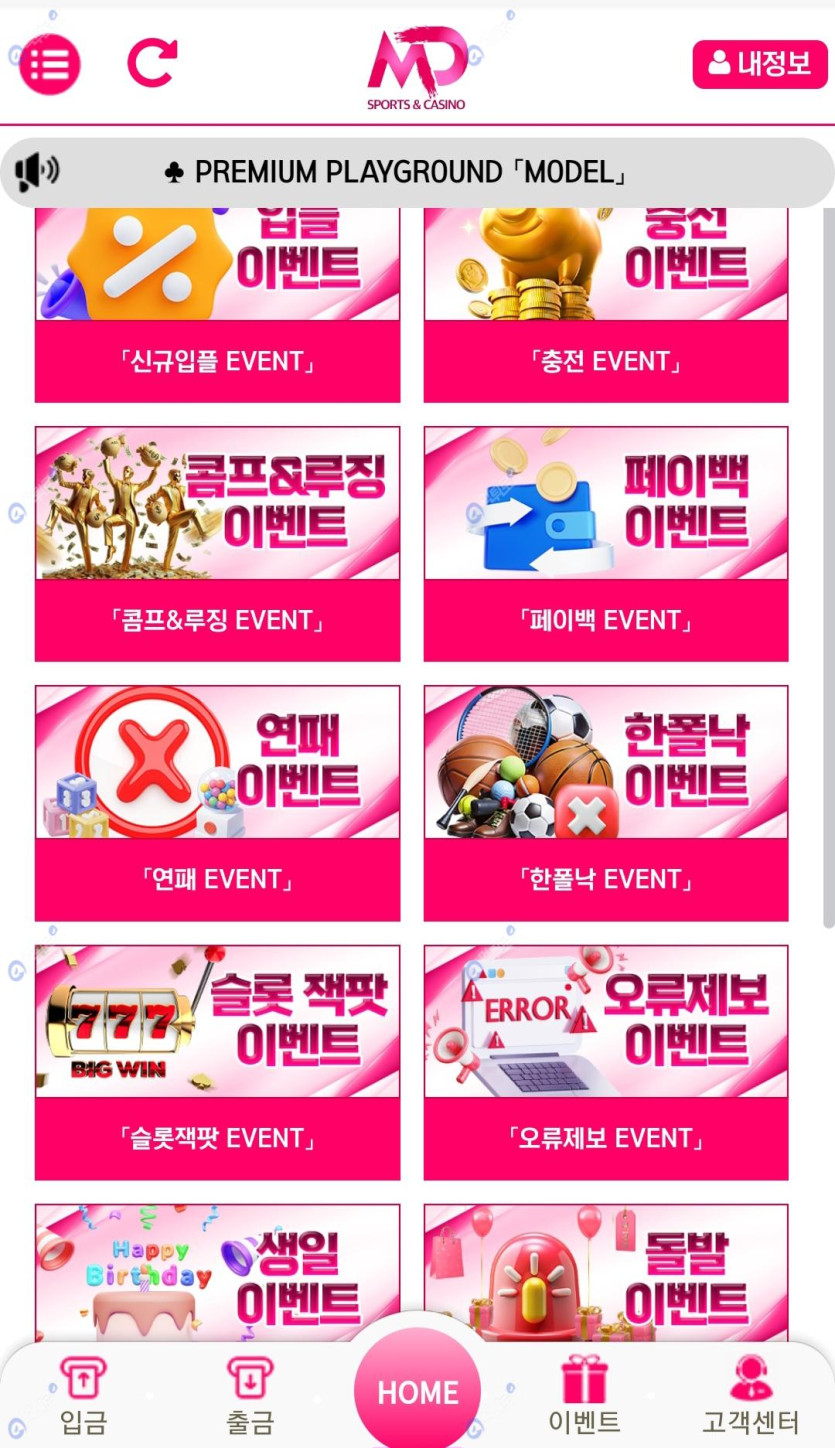Open the 신규입플 EVENT card

pos(217,361)
